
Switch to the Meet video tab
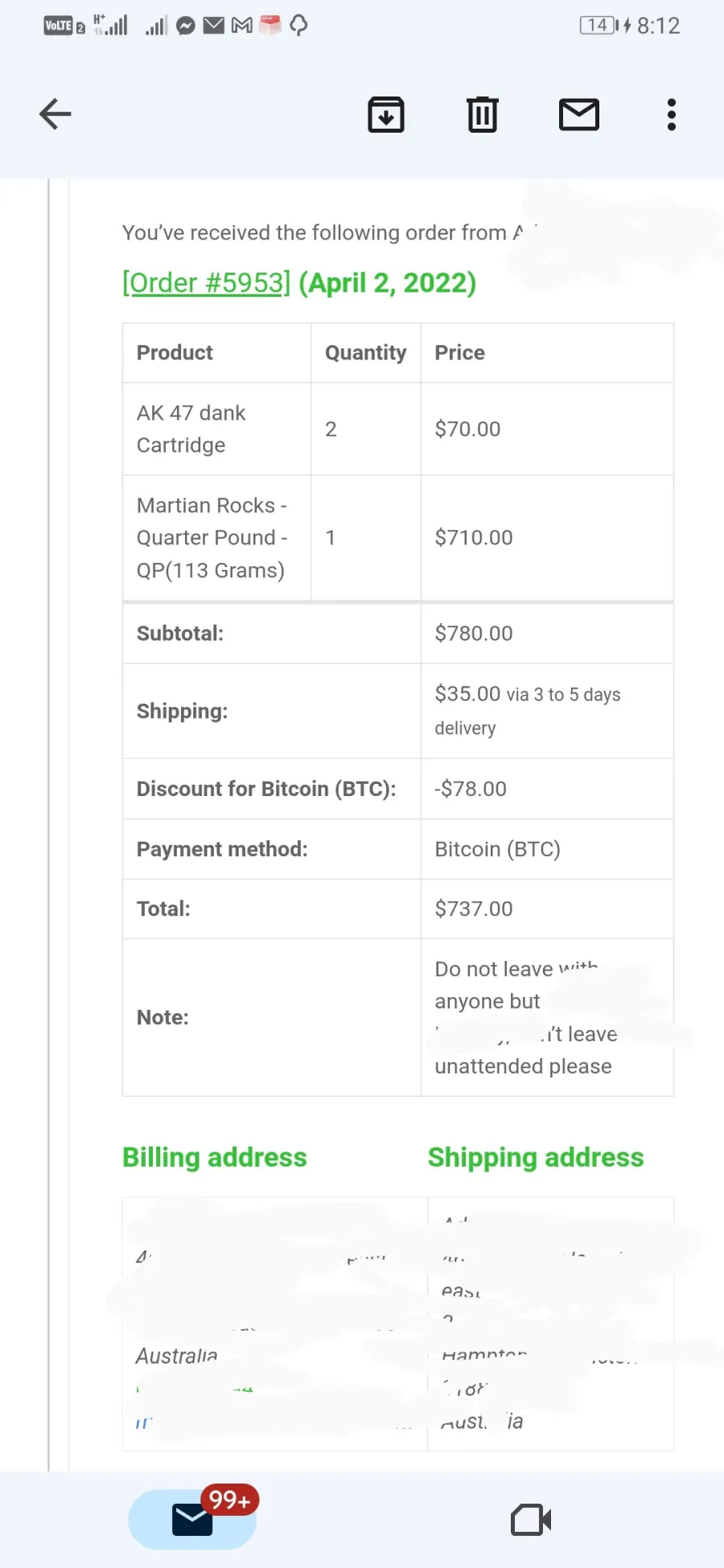531,1519
